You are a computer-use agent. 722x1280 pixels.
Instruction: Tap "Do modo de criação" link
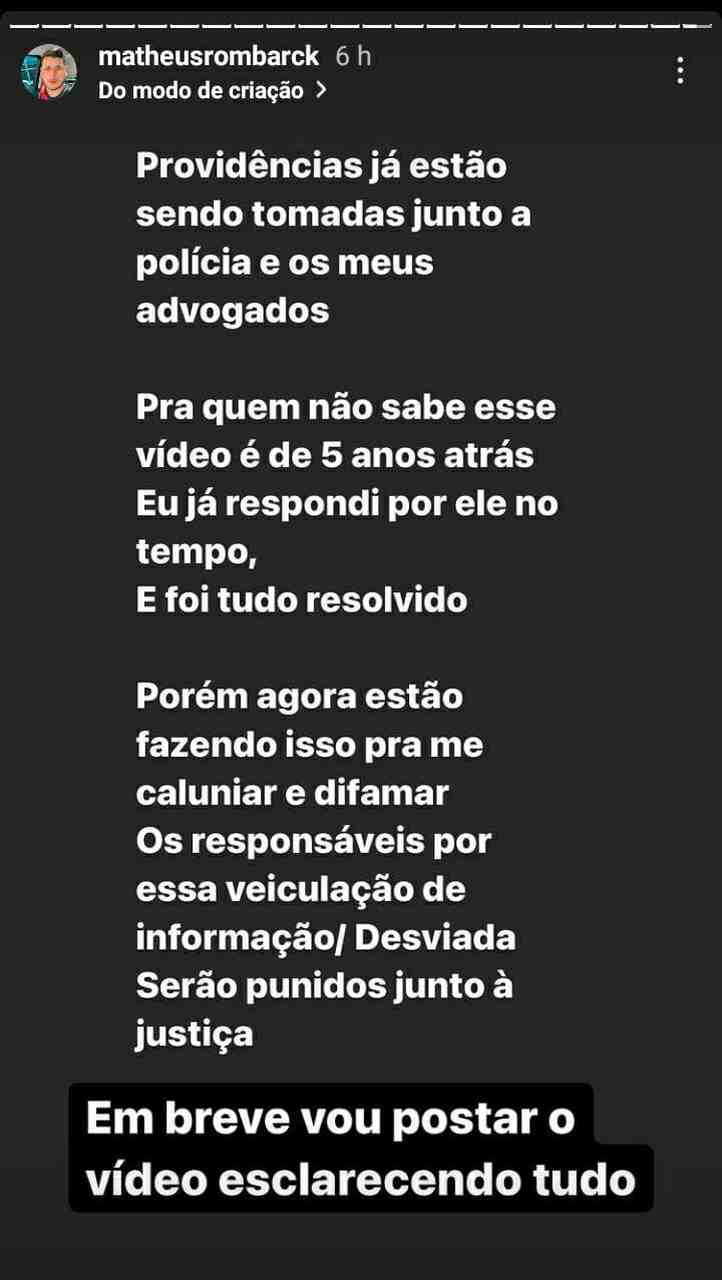(x=212, y=90)
